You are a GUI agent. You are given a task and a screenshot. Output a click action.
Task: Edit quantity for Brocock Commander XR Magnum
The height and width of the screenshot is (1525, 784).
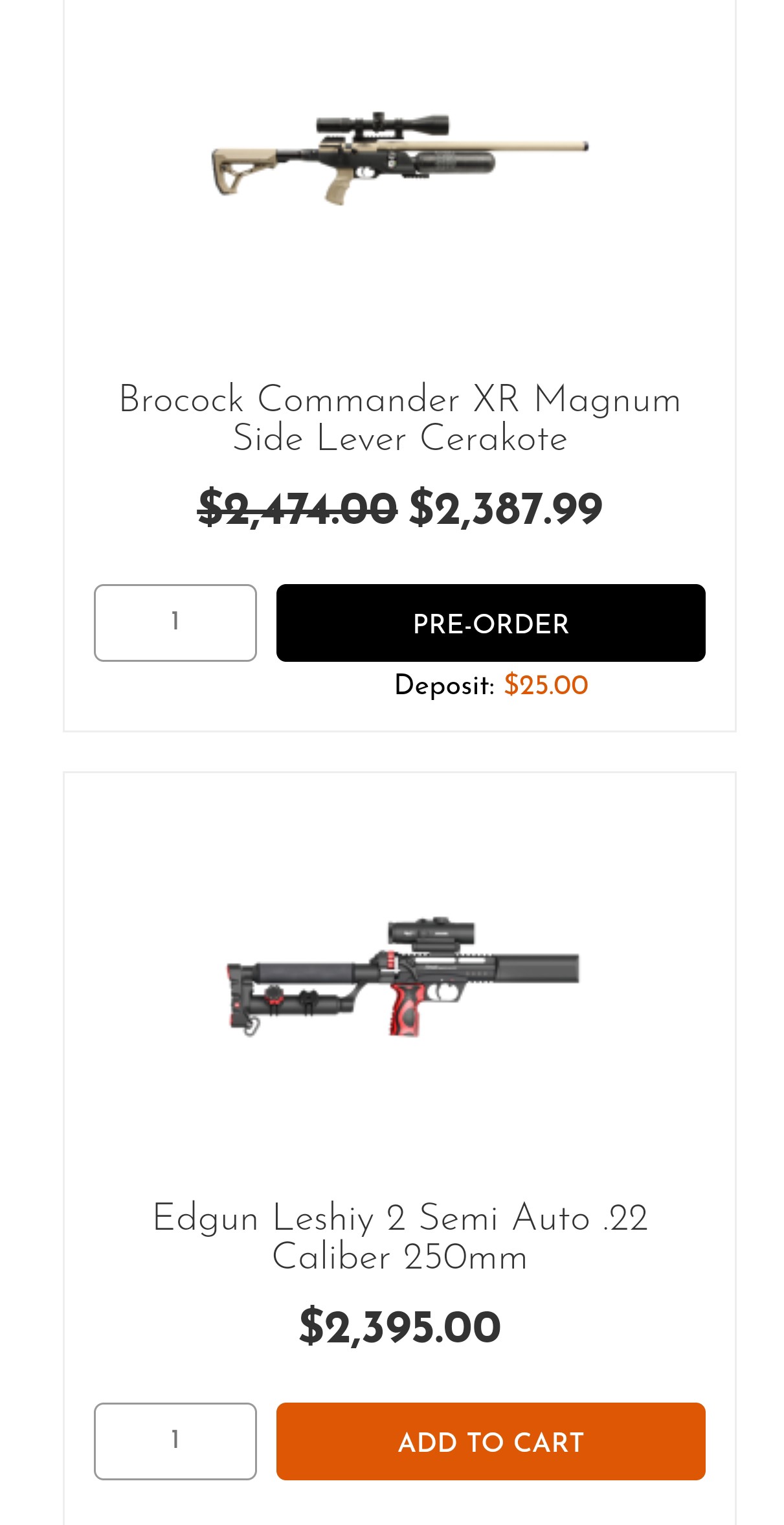[x=175, y=622]
